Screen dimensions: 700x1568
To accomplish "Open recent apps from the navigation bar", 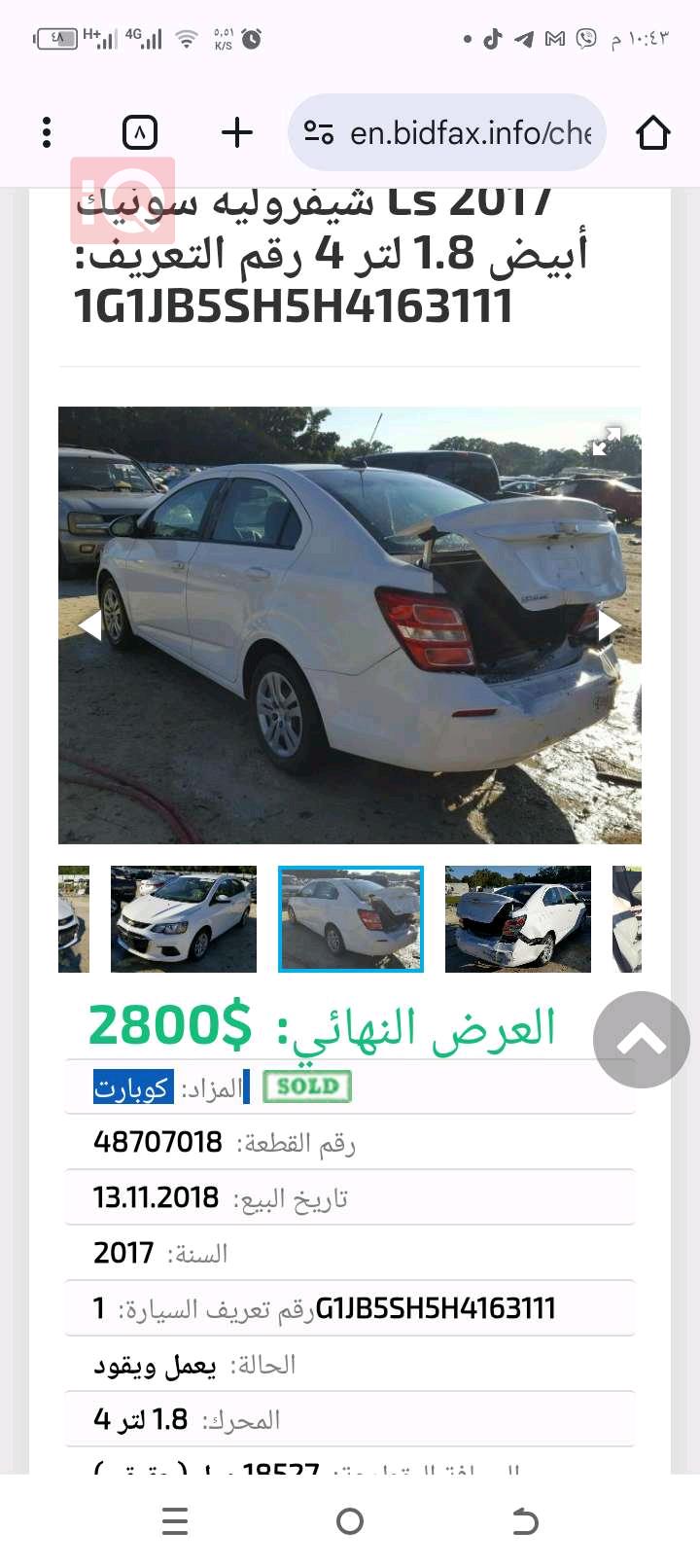I will [175, 1521].
